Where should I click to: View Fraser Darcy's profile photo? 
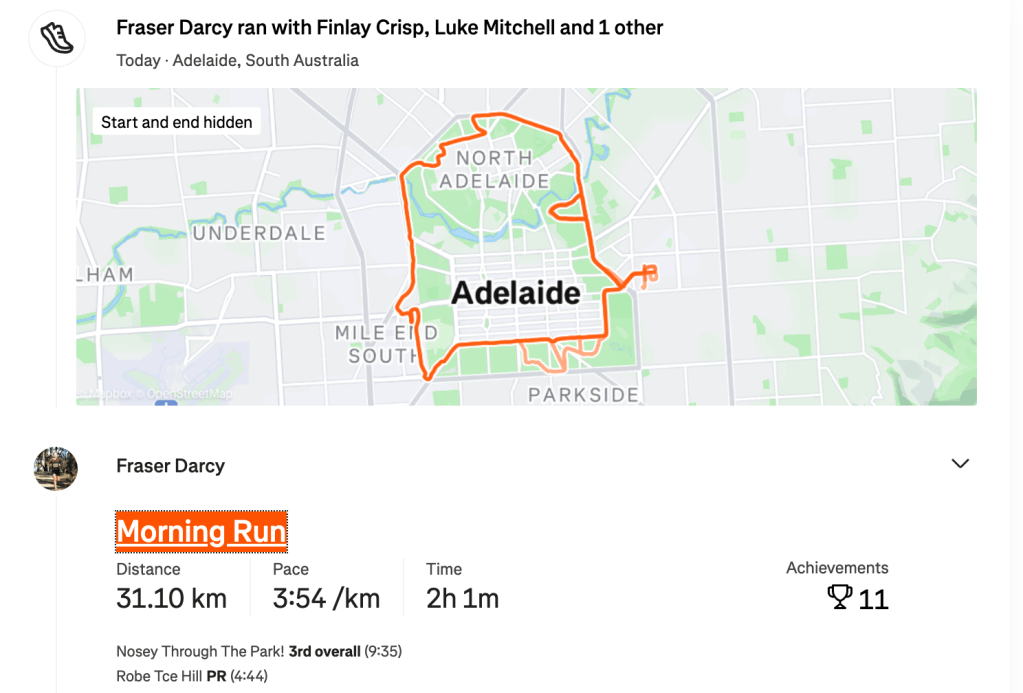[x=56, y=467]
